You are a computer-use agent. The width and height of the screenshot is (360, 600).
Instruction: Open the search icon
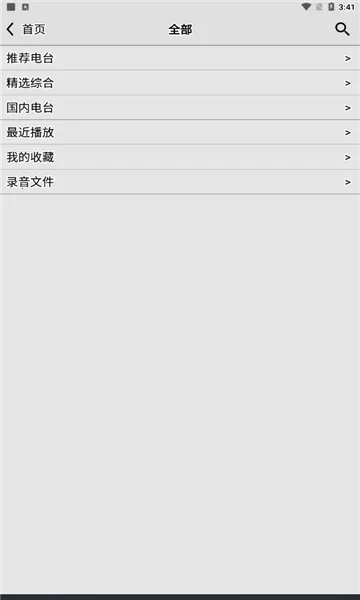point(342,29)
